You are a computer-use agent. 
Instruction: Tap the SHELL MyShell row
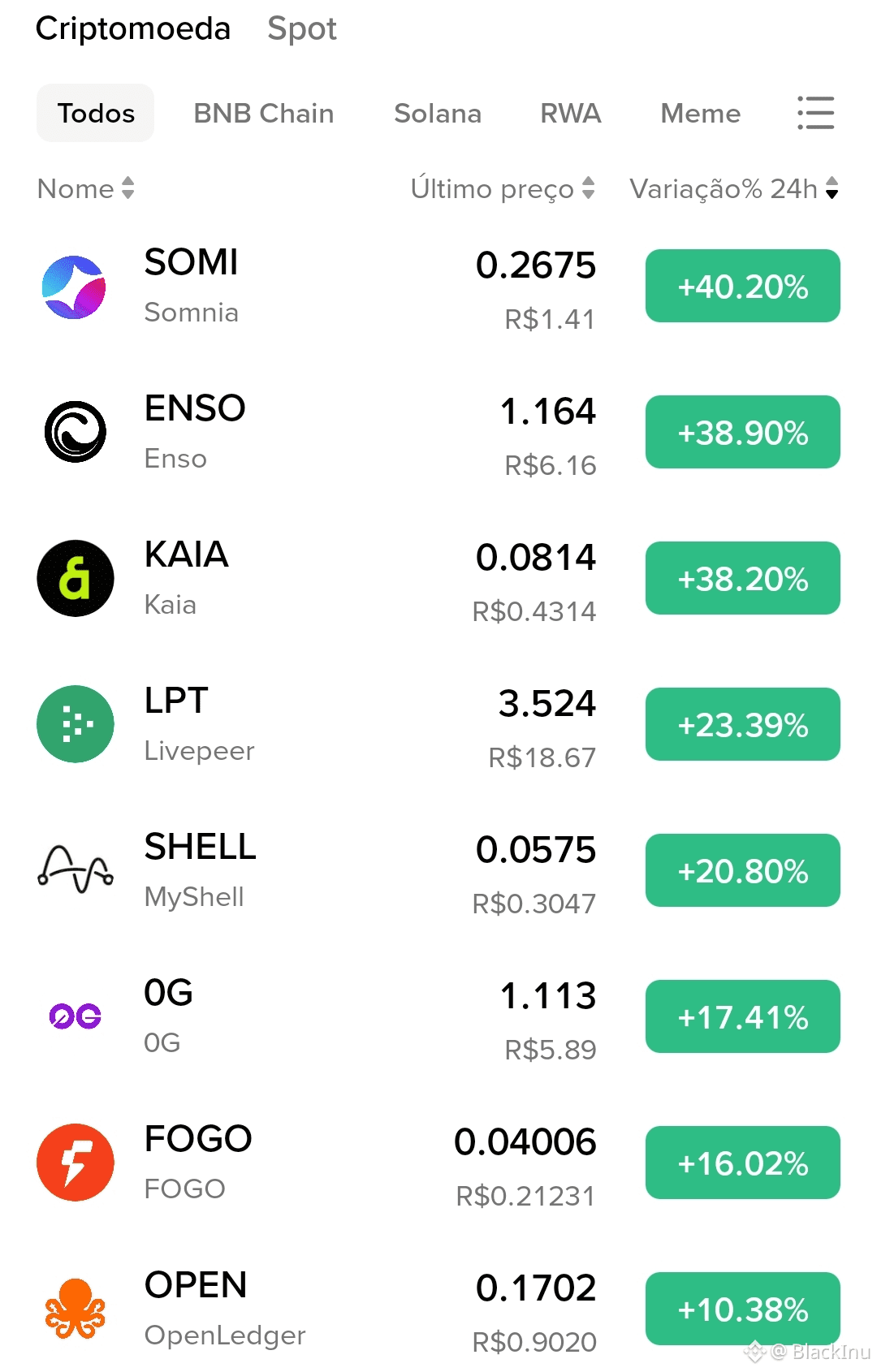325,871
